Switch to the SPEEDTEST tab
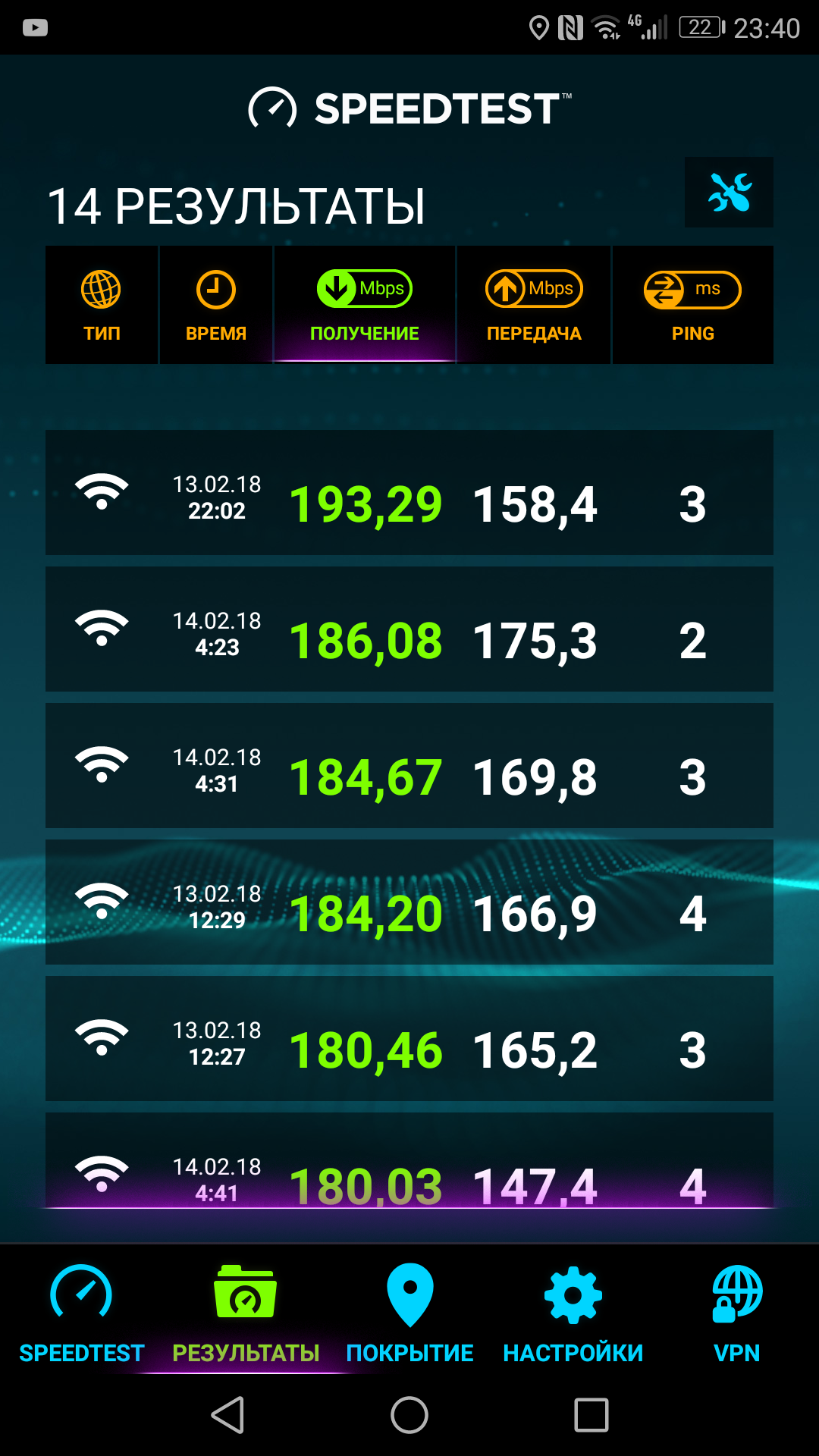This screenshot has height=1456, width=819. [x=82, y=1313]
